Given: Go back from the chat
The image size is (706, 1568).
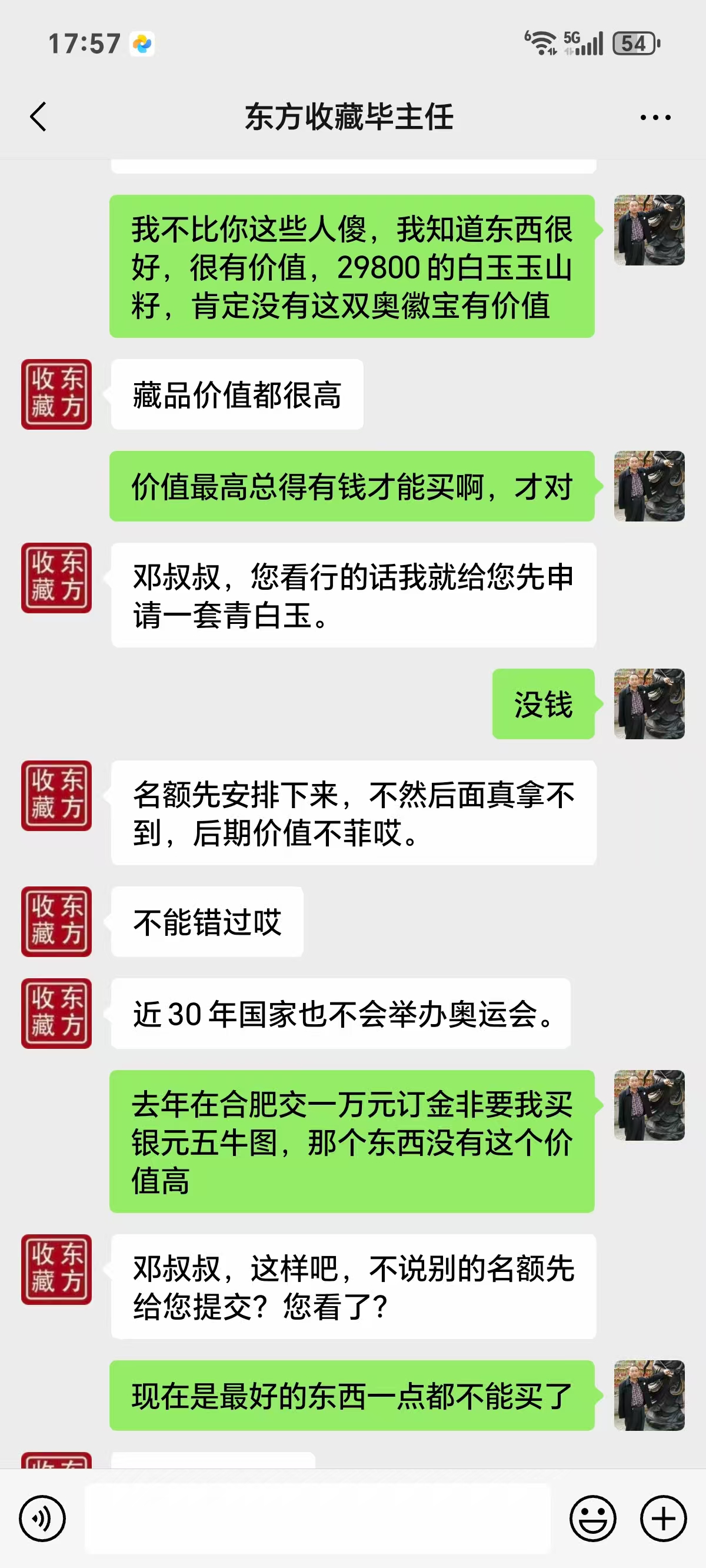Looking at the screenshot, I should tap(38, 117).
